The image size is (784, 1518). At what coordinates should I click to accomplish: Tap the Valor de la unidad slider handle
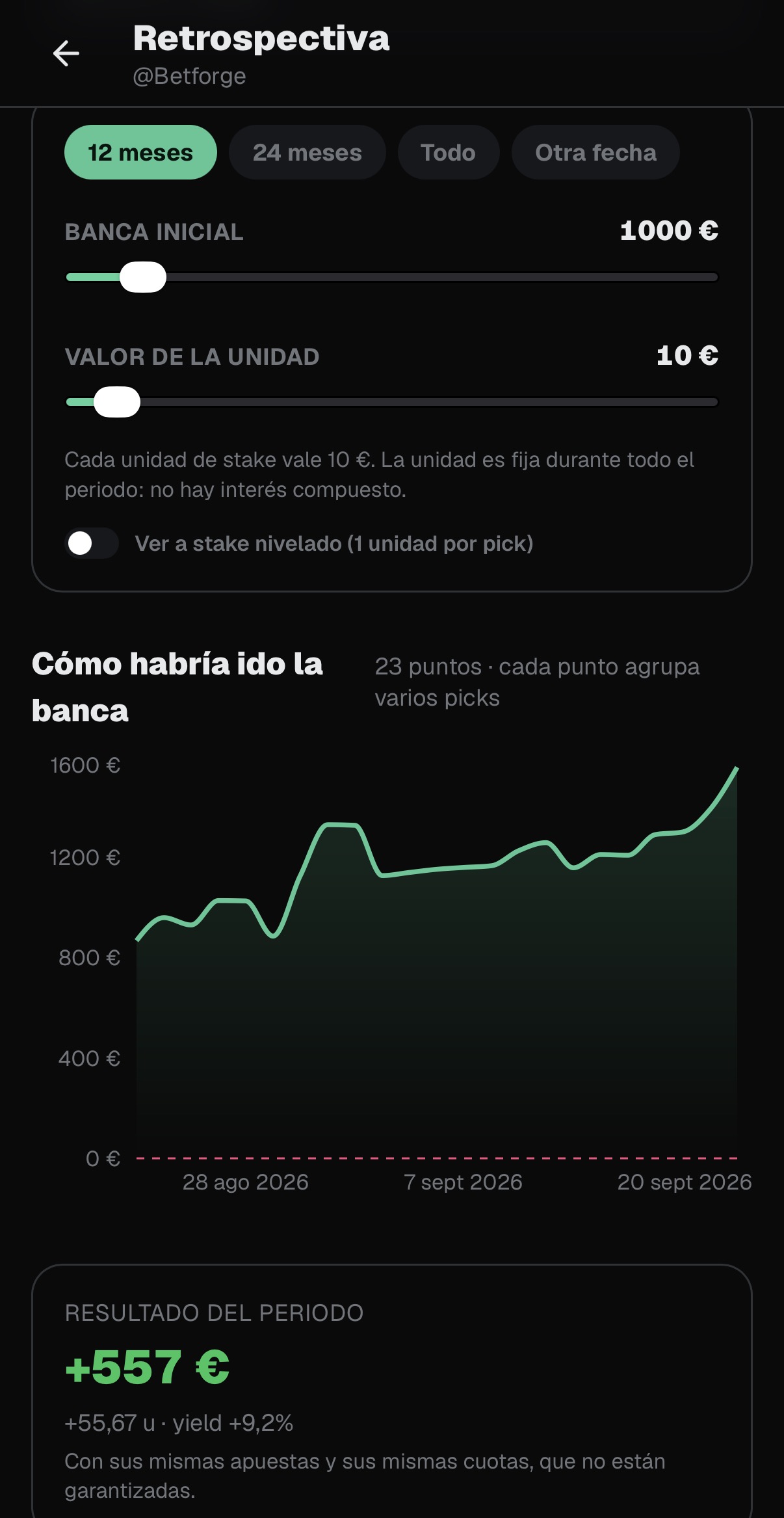click(x=117, y=402)
